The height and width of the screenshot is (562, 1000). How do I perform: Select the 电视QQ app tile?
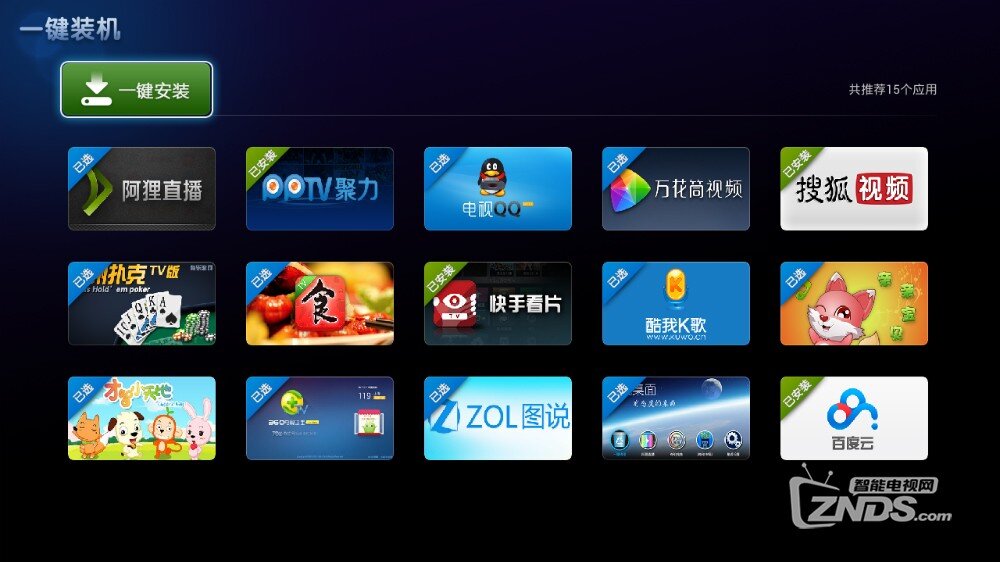(x=498, y=189)
